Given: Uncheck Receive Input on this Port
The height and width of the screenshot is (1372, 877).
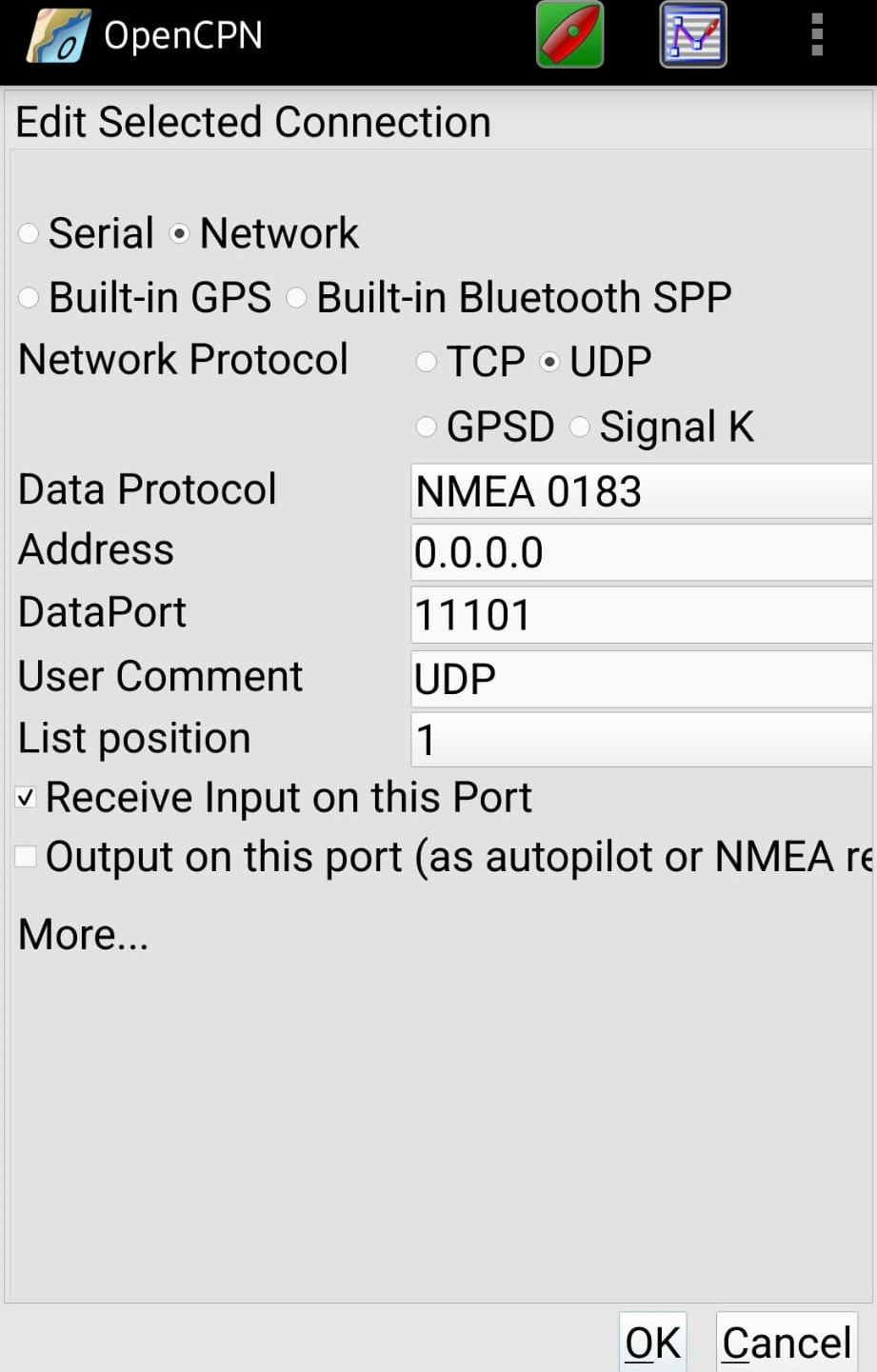Looking at the screenshot, I should tap(25, 797).
